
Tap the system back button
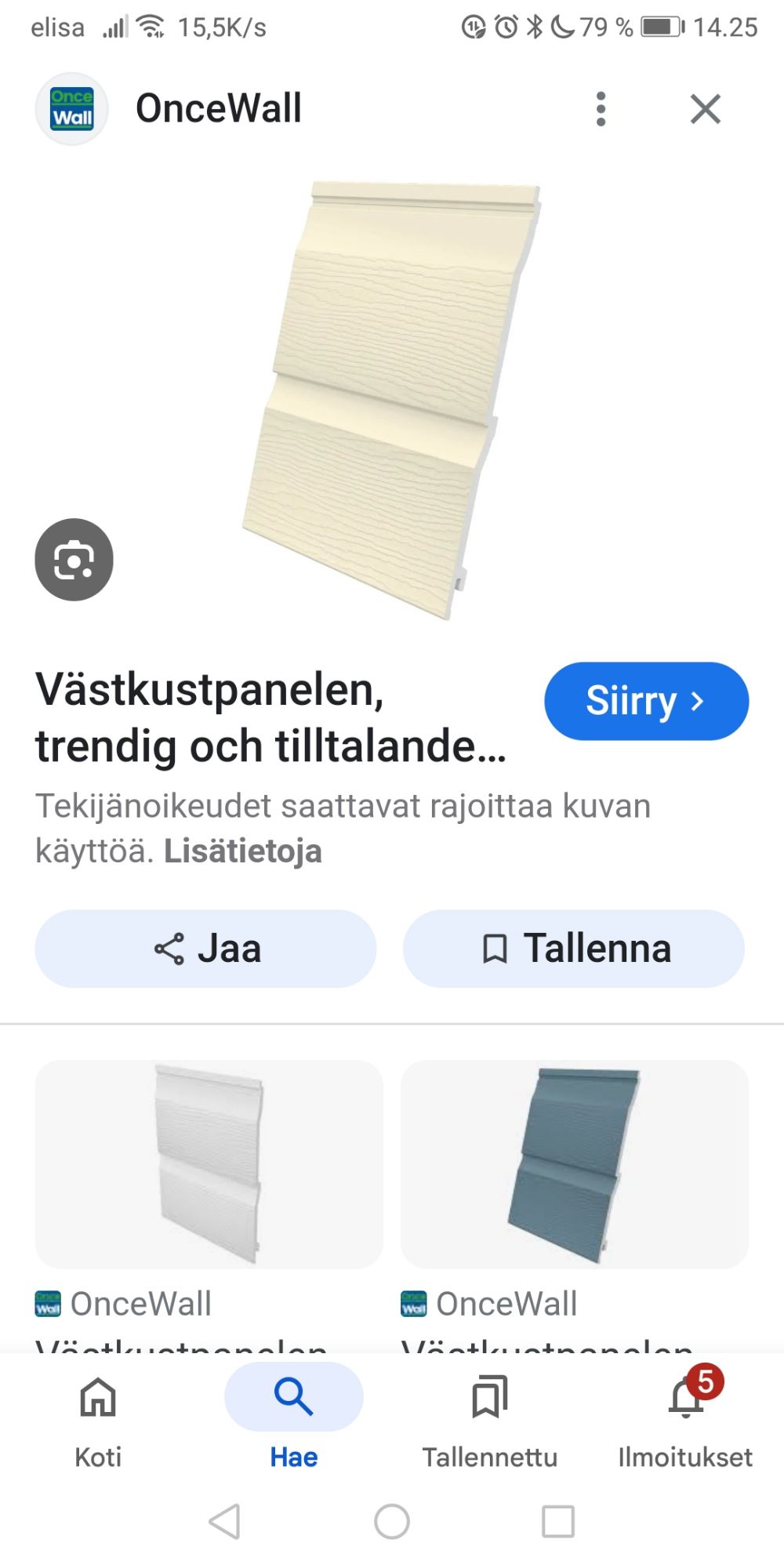(225, 1522)
